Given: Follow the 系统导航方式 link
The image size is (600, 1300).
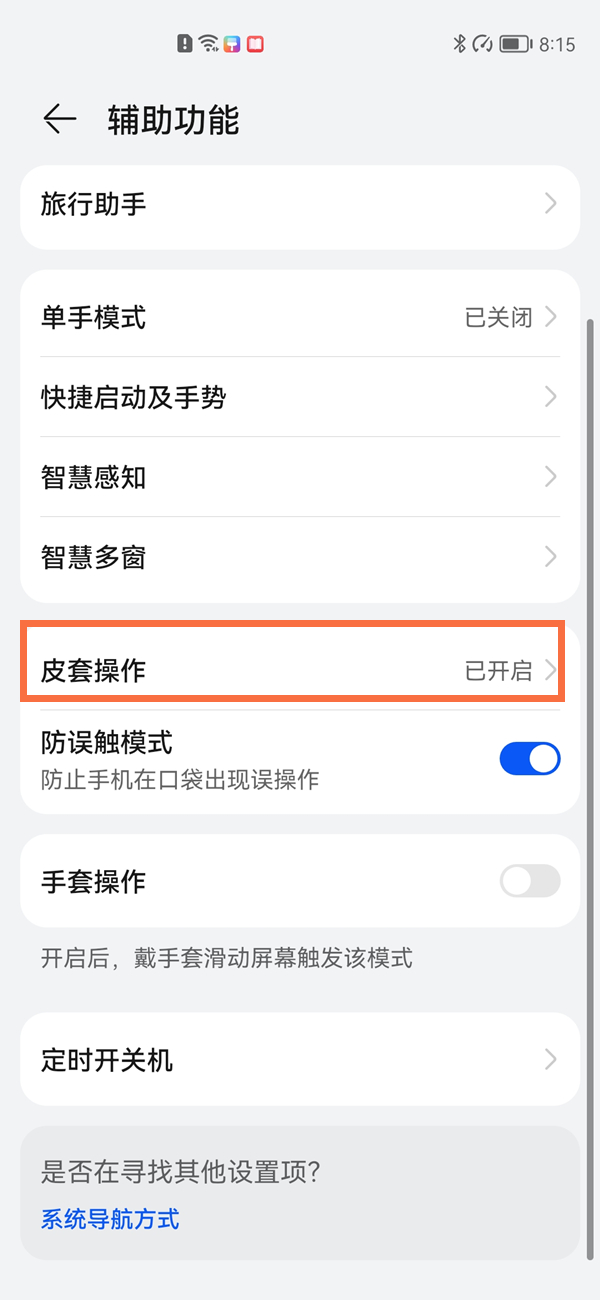Looking at the screenshot, I should coord(110,1219).
